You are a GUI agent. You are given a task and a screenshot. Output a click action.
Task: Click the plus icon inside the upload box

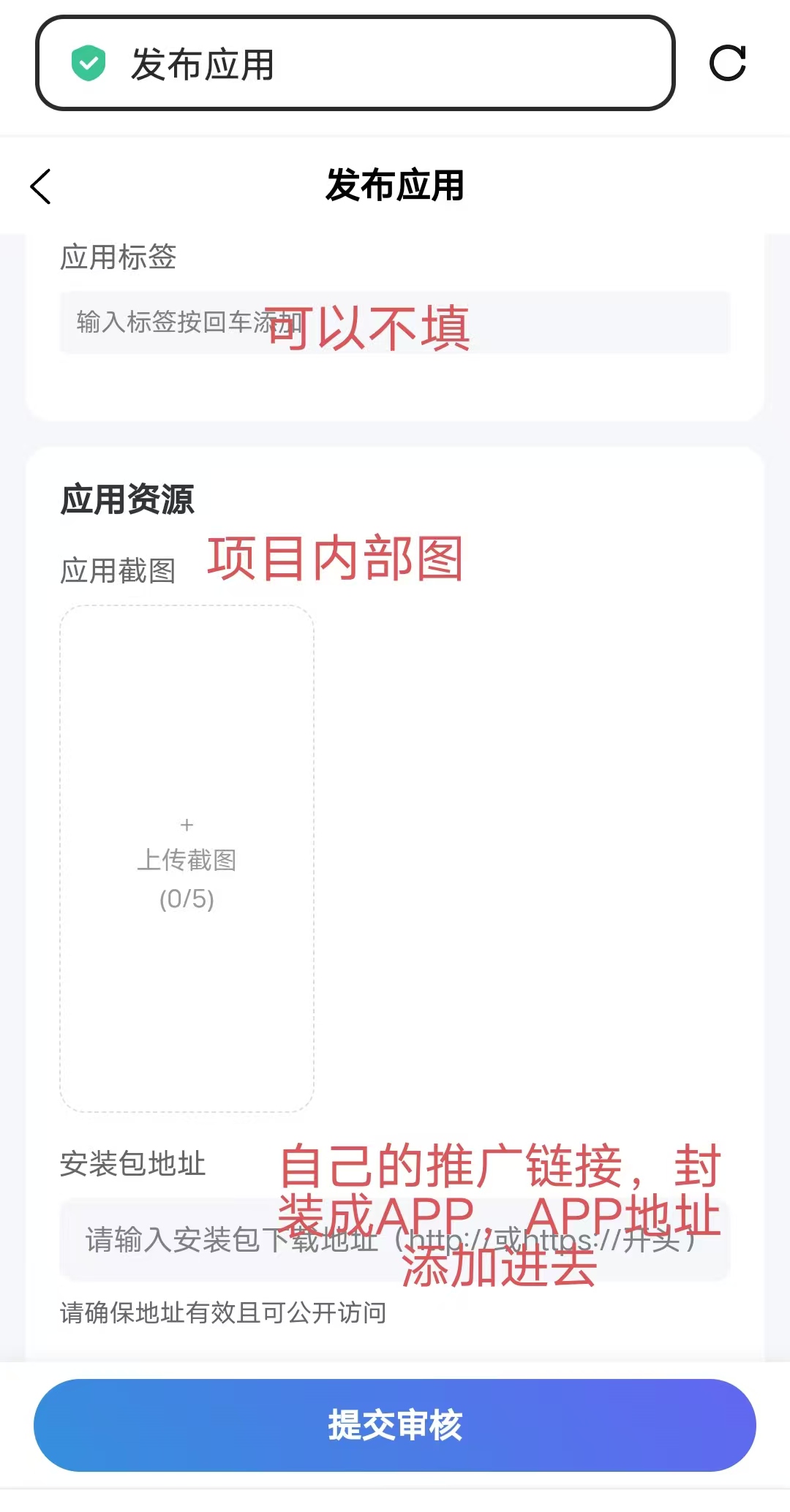[187, 825]
